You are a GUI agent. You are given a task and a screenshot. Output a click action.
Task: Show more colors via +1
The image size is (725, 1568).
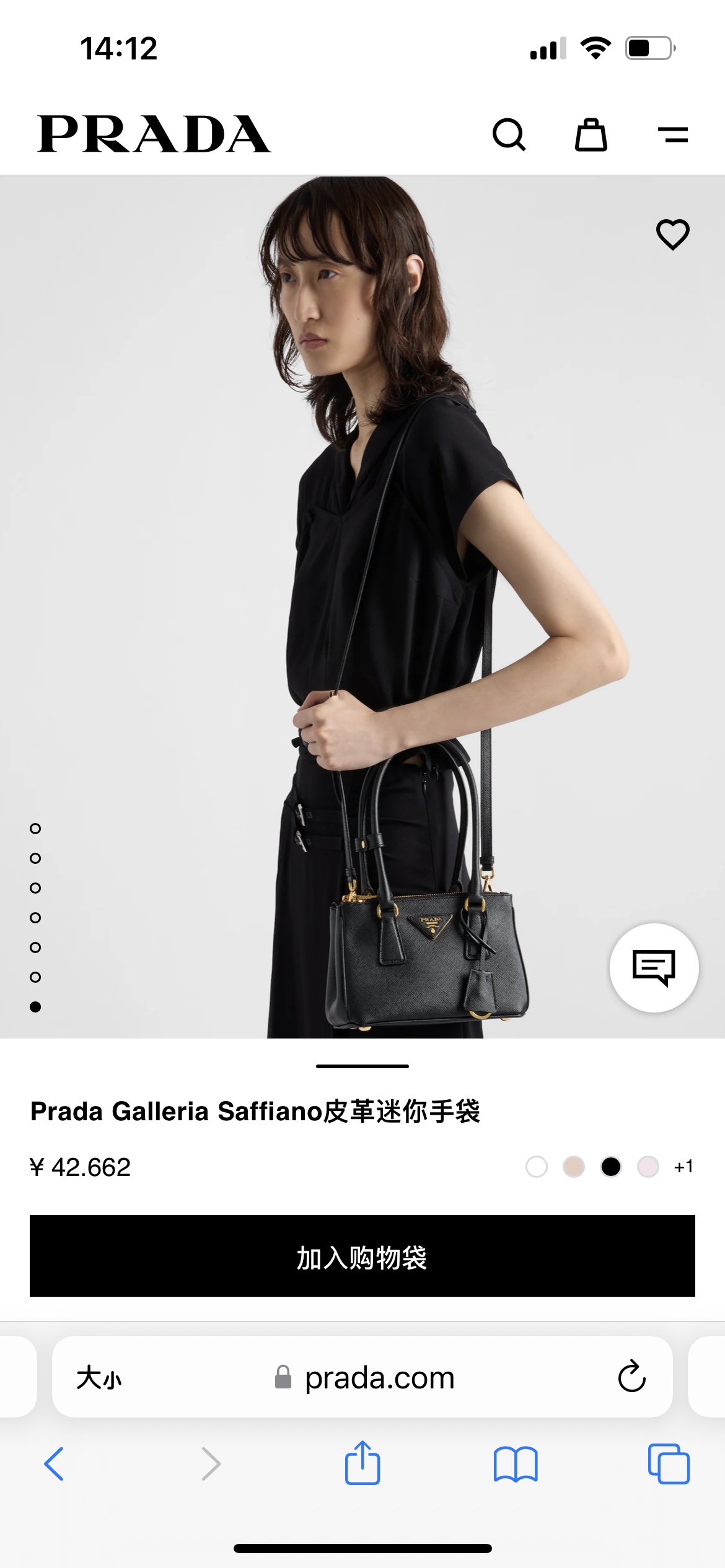pyautogui.click(x=683, y=1167)
